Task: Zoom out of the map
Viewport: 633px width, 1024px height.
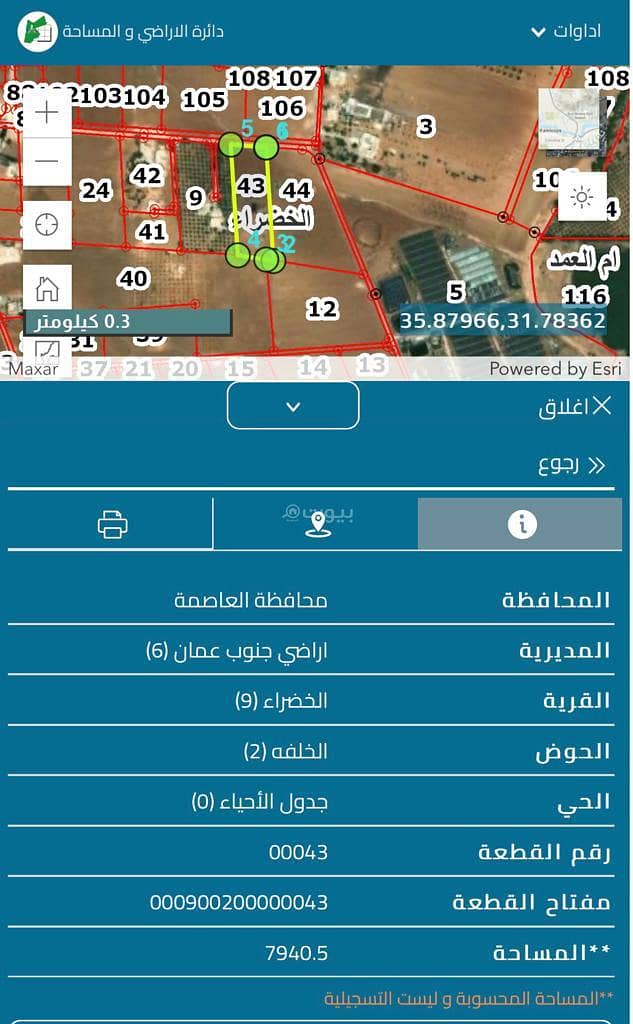Action: [x=47, y=161]
